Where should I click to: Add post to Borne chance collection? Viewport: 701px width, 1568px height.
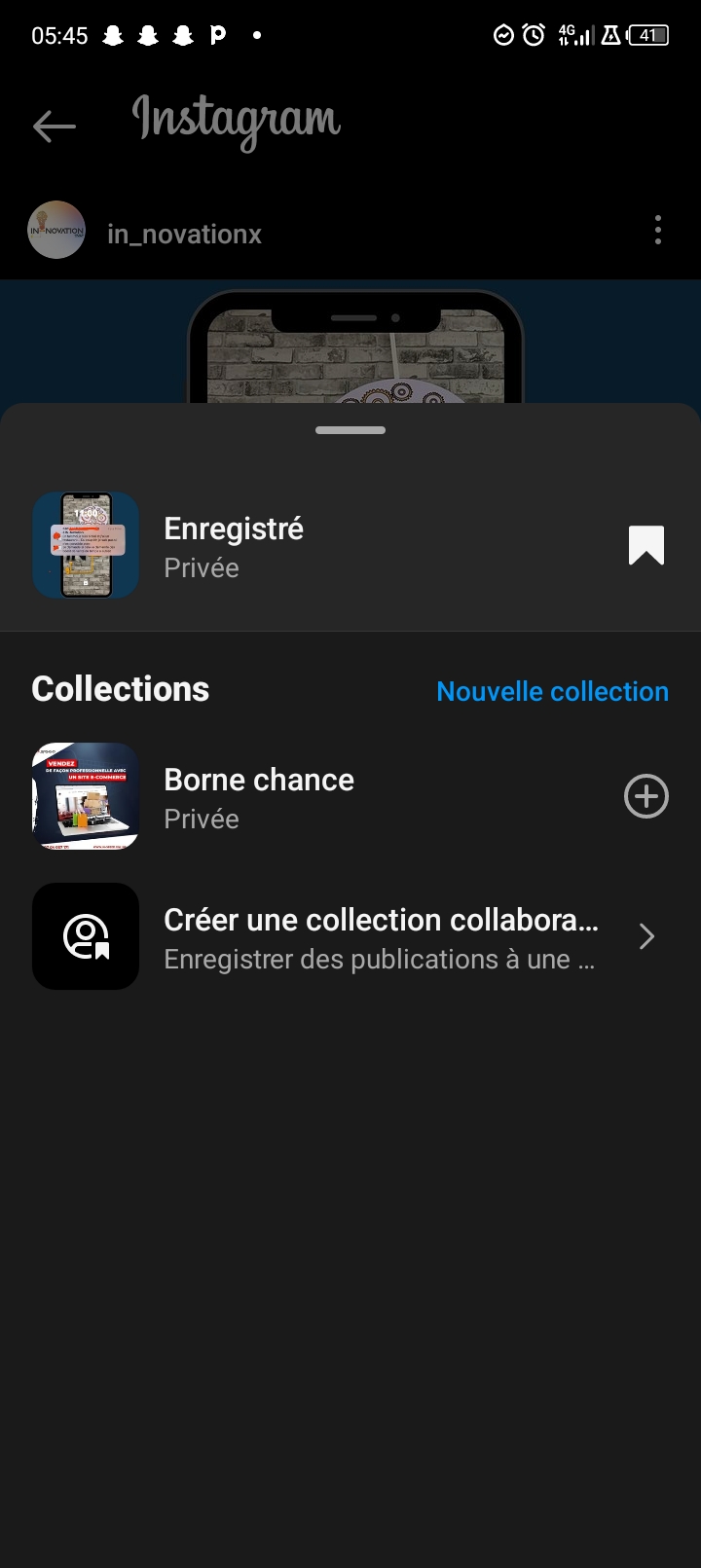pos(646,797)
